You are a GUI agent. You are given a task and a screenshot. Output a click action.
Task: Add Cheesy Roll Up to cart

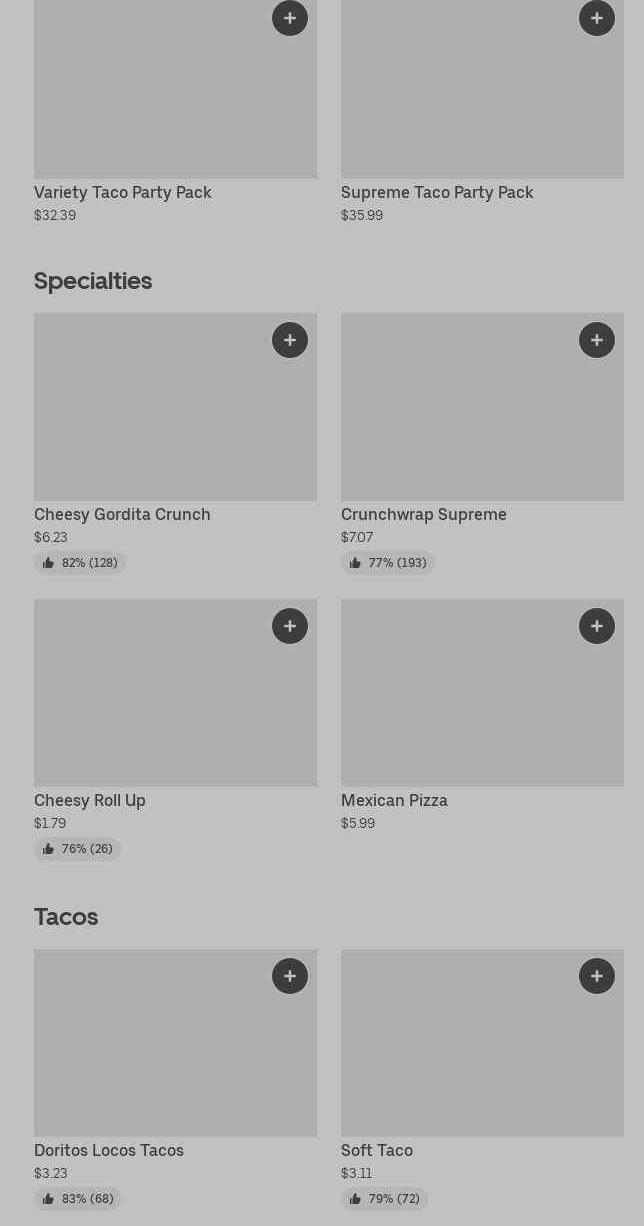[x=290, y=626]
